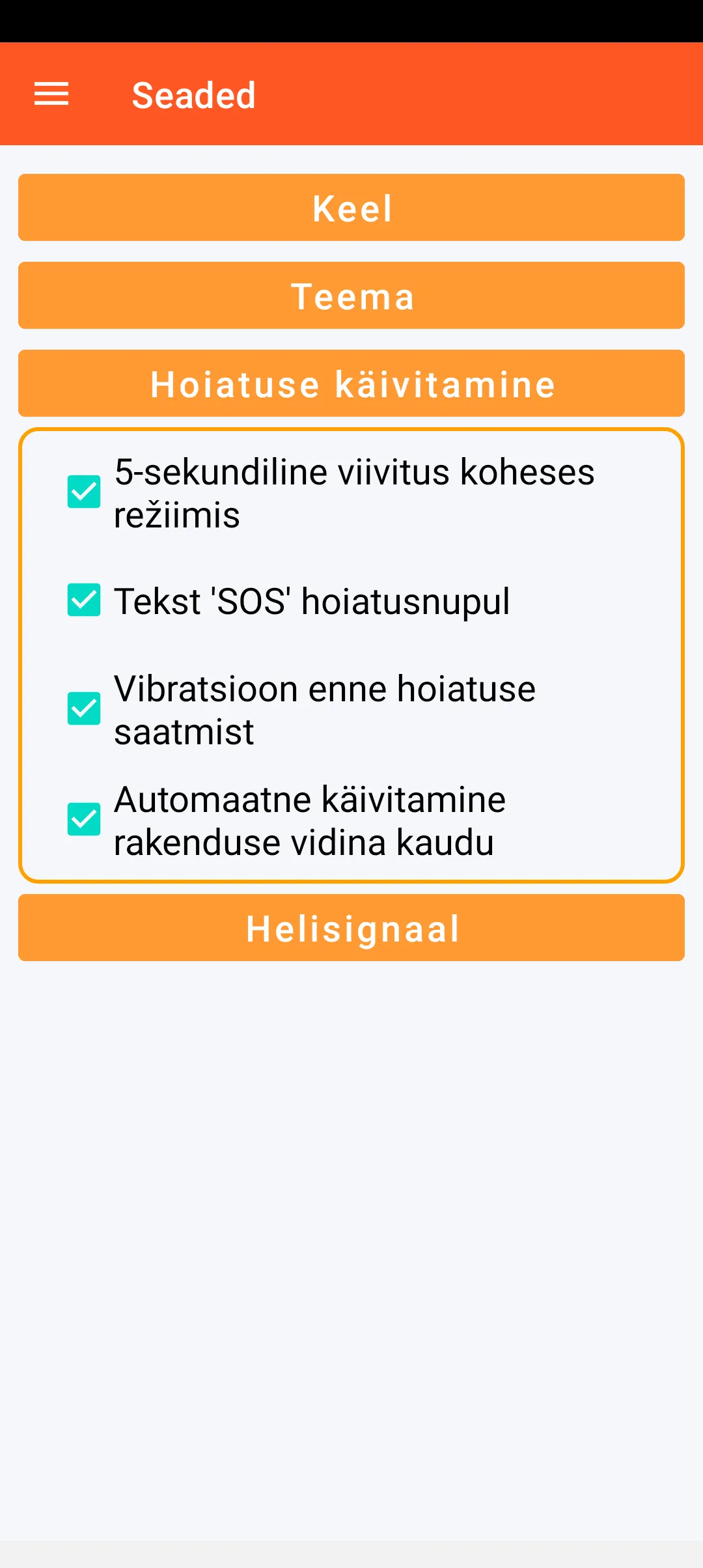Expand the Helisignaal section
Image resolution: width=703 pixels, height=1568 pixels.
coord(351,928)
